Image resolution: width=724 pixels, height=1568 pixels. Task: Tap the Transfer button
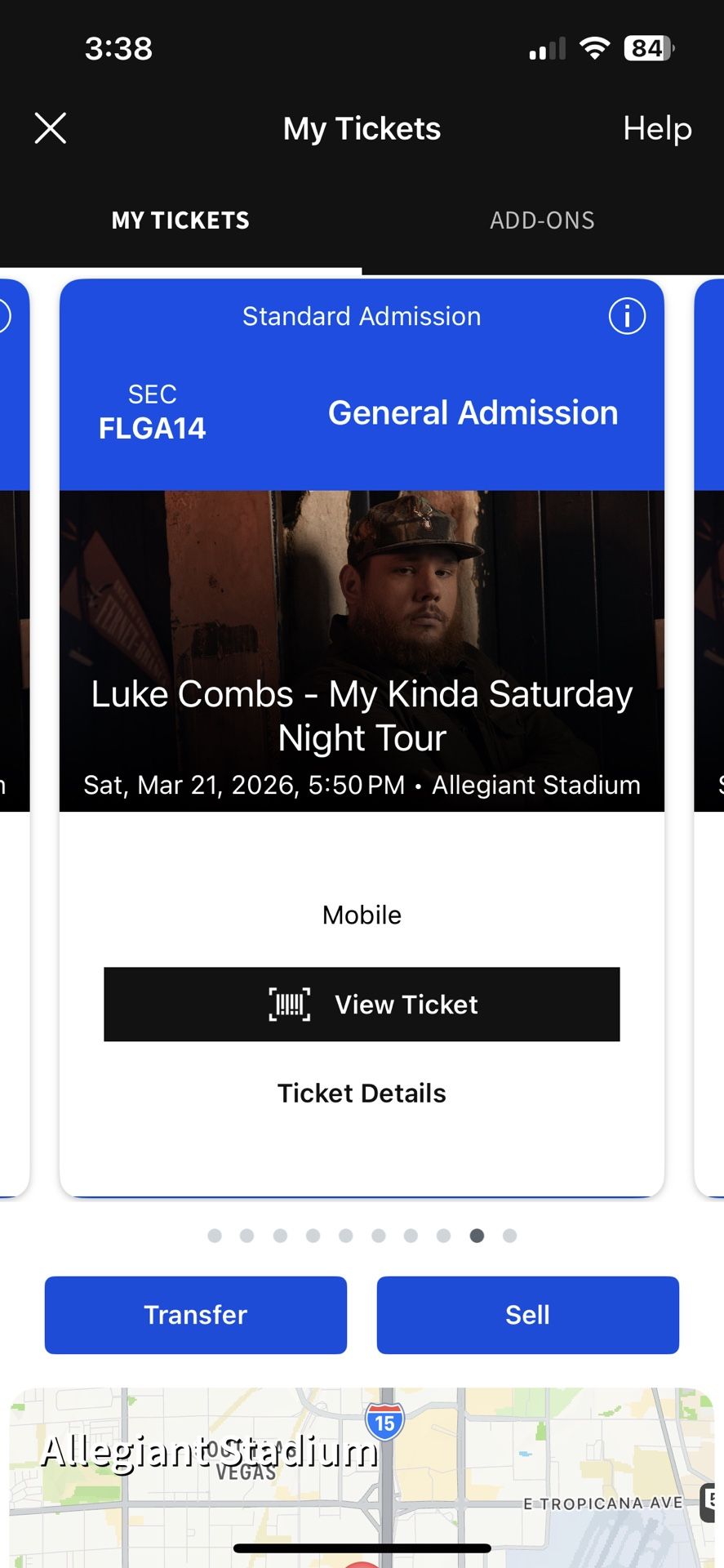click(x=195, y=1314)
